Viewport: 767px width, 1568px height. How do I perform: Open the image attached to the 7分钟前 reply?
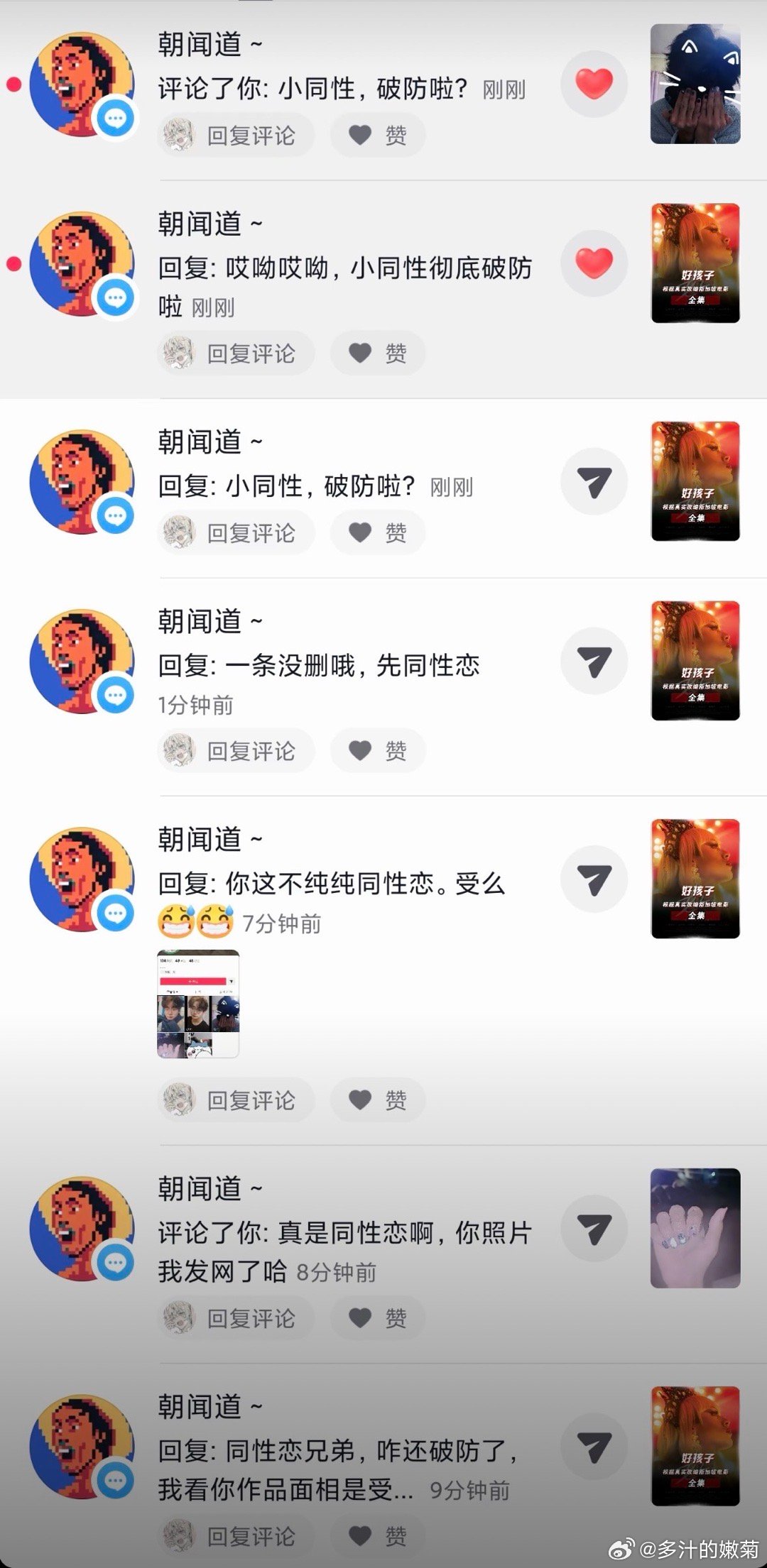click(198, 1004)
